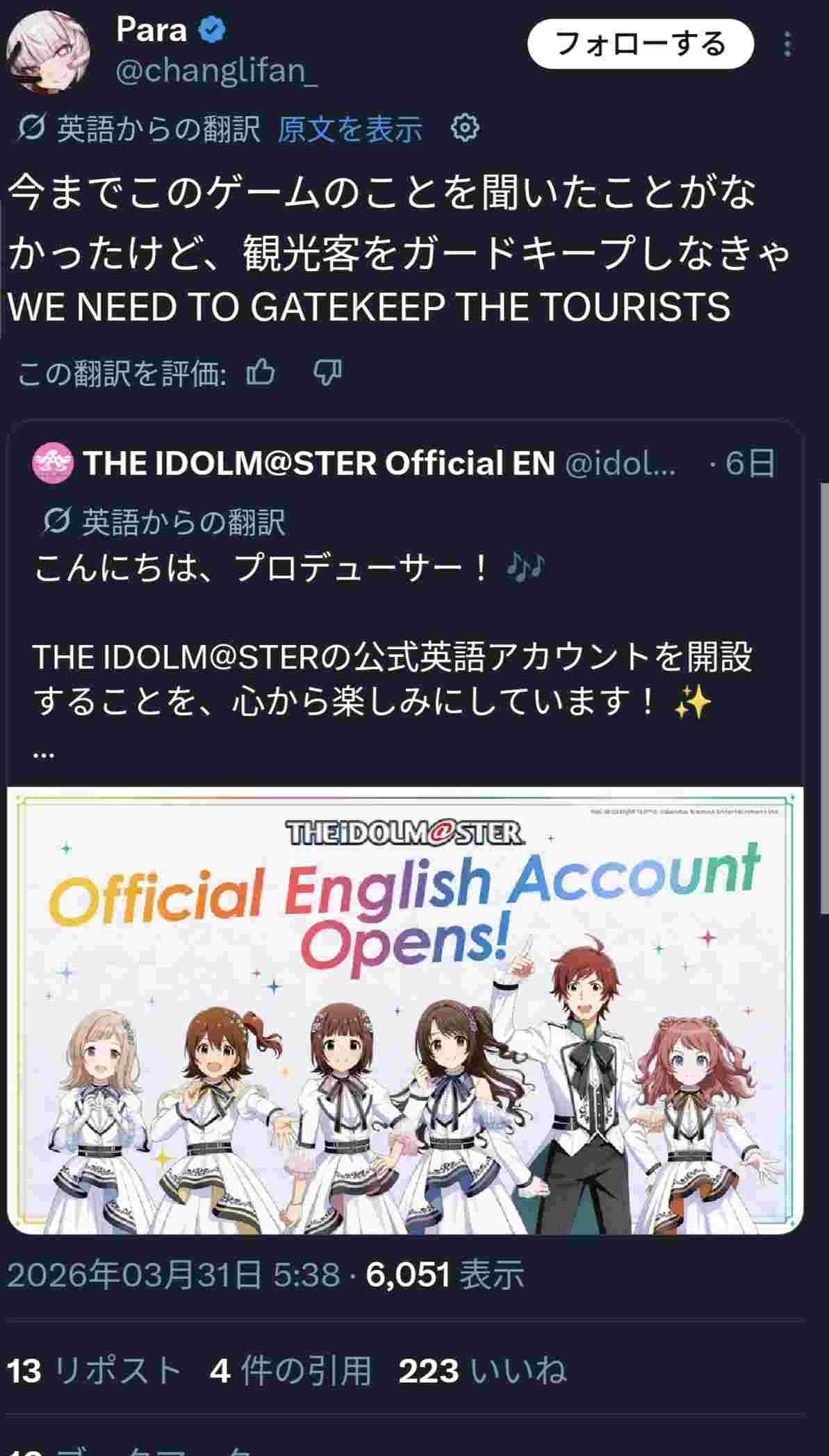829x1456 pixels.
Task: View the 4 件の引用 quotes
Action: [290, 1371]
